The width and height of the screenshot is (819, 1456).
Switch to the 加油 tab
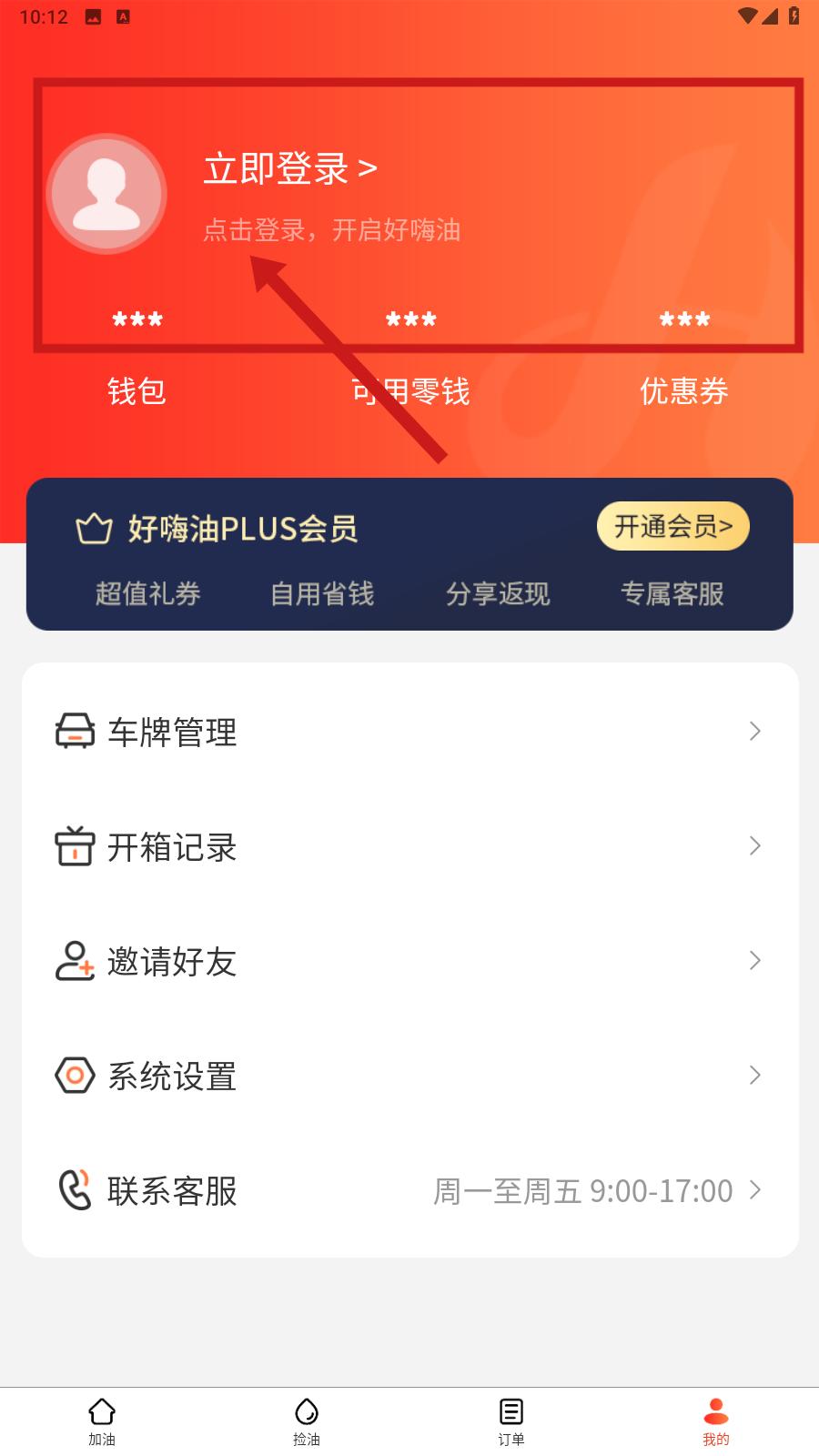[102, 1421]
